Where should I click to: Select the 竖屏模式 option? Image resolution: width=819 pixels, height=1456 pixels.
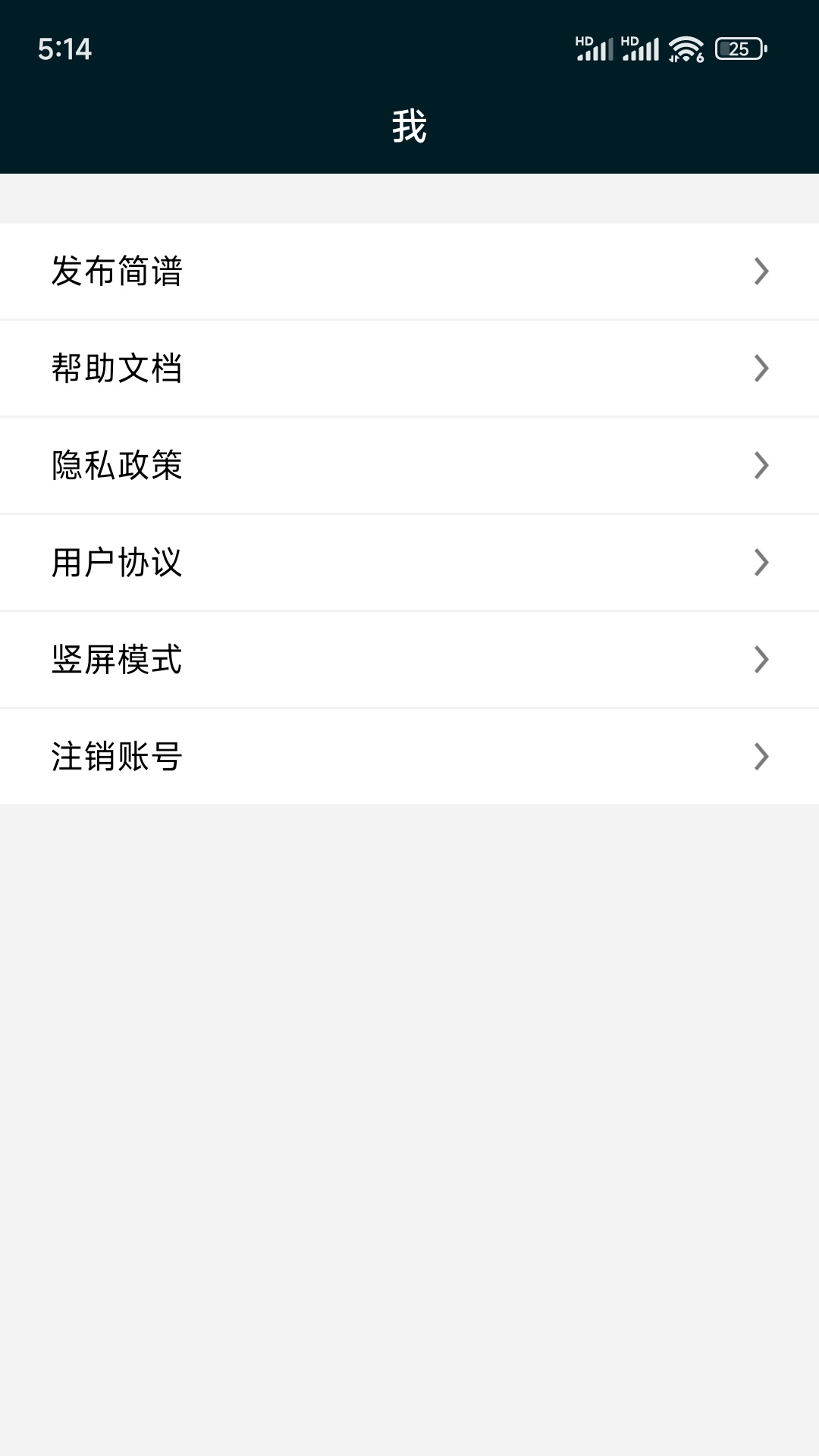pos(409,660)
